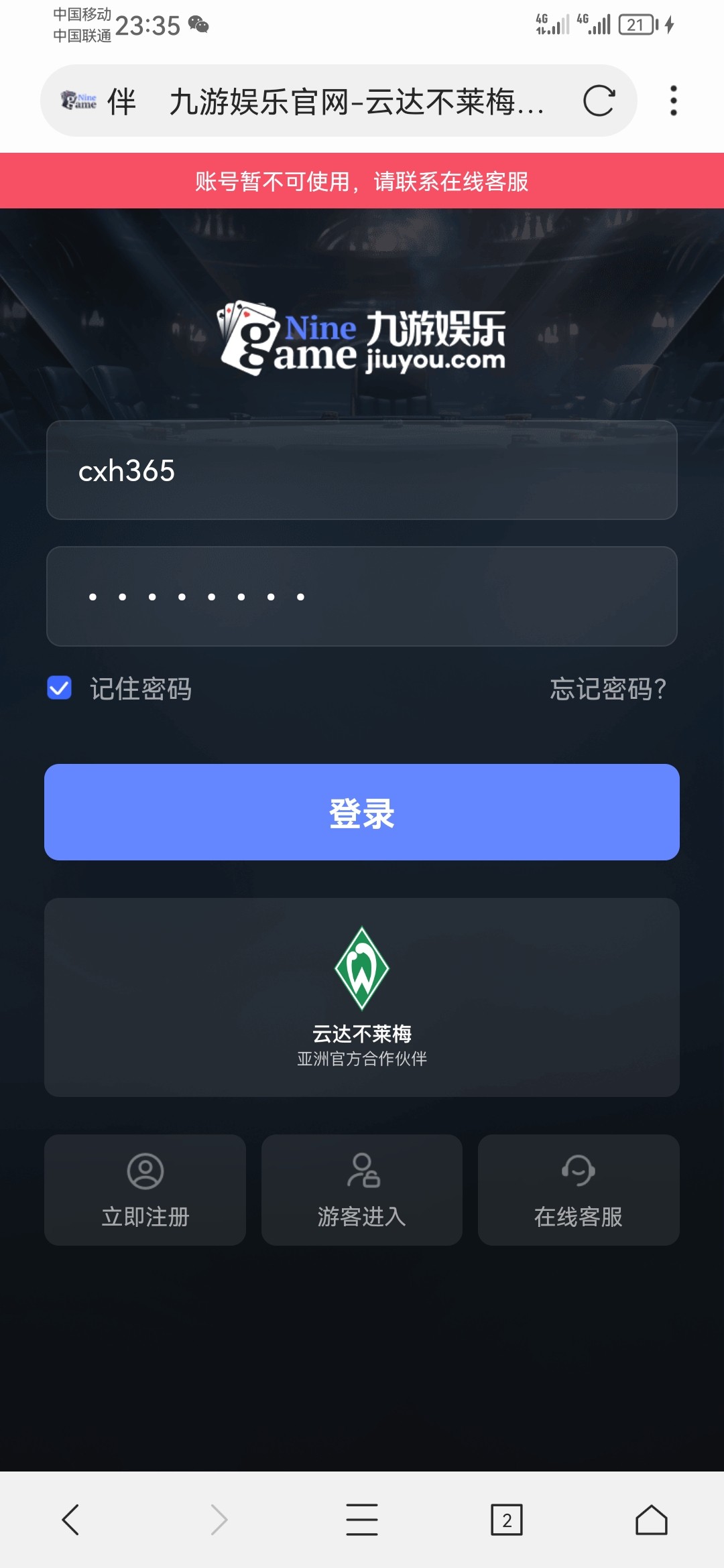Tap the password input field
The width and height of the screenshot is (724, 1568).
coord(362,596)
